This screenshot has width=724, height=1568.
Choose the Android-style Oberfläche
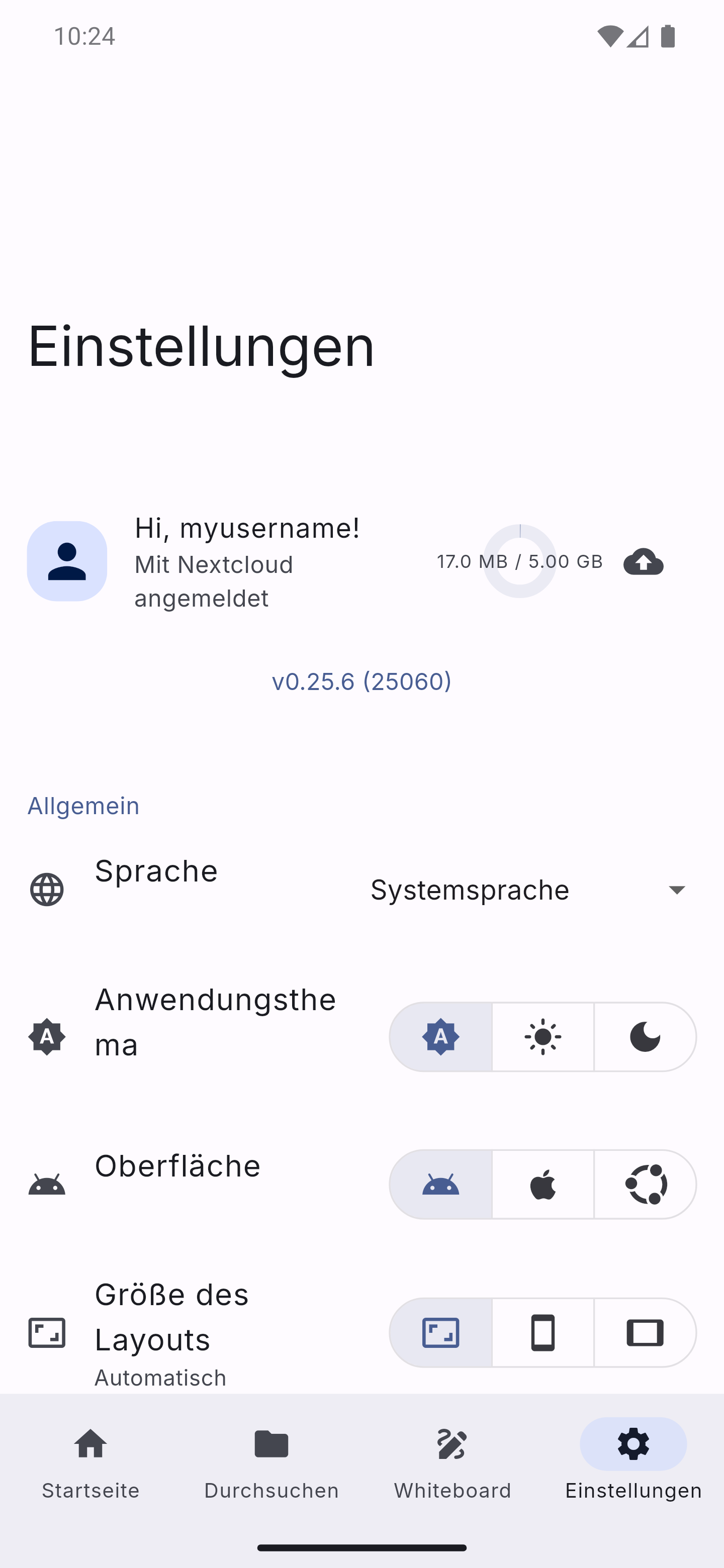pos(441,1185)
